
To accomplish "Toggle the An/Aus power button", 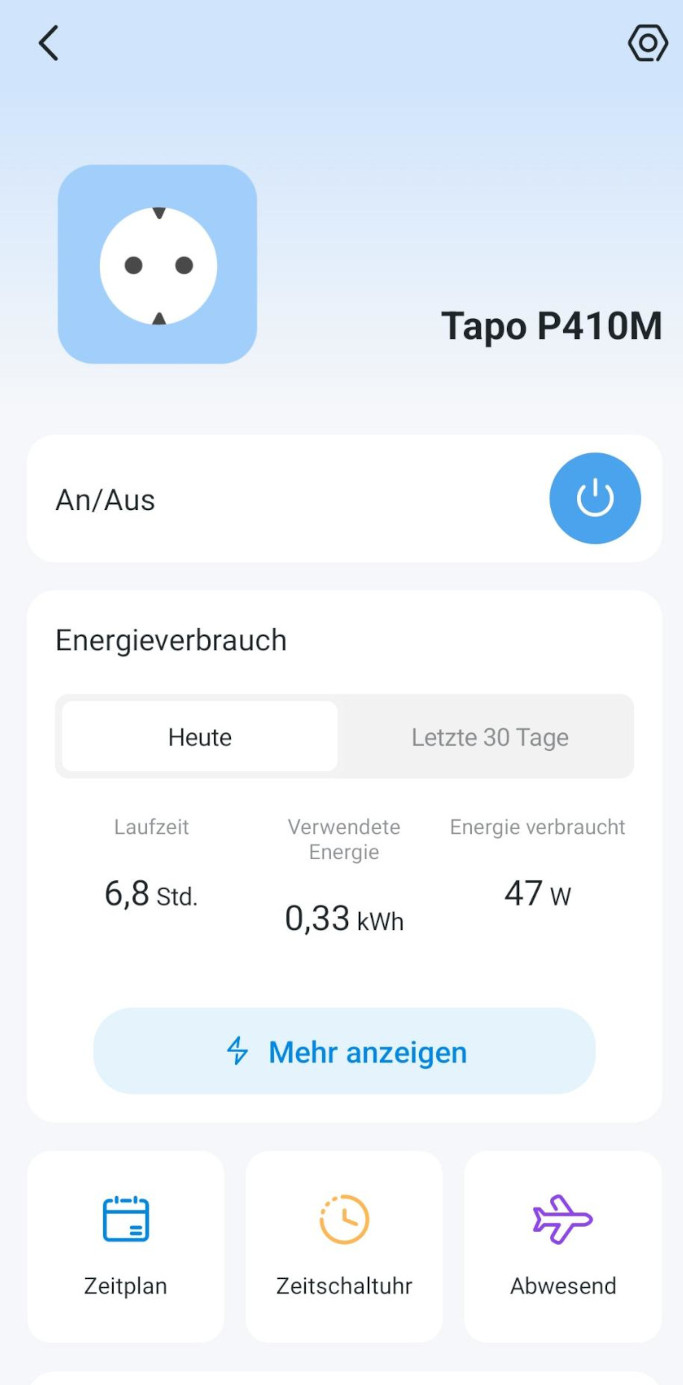I will 595,498.
